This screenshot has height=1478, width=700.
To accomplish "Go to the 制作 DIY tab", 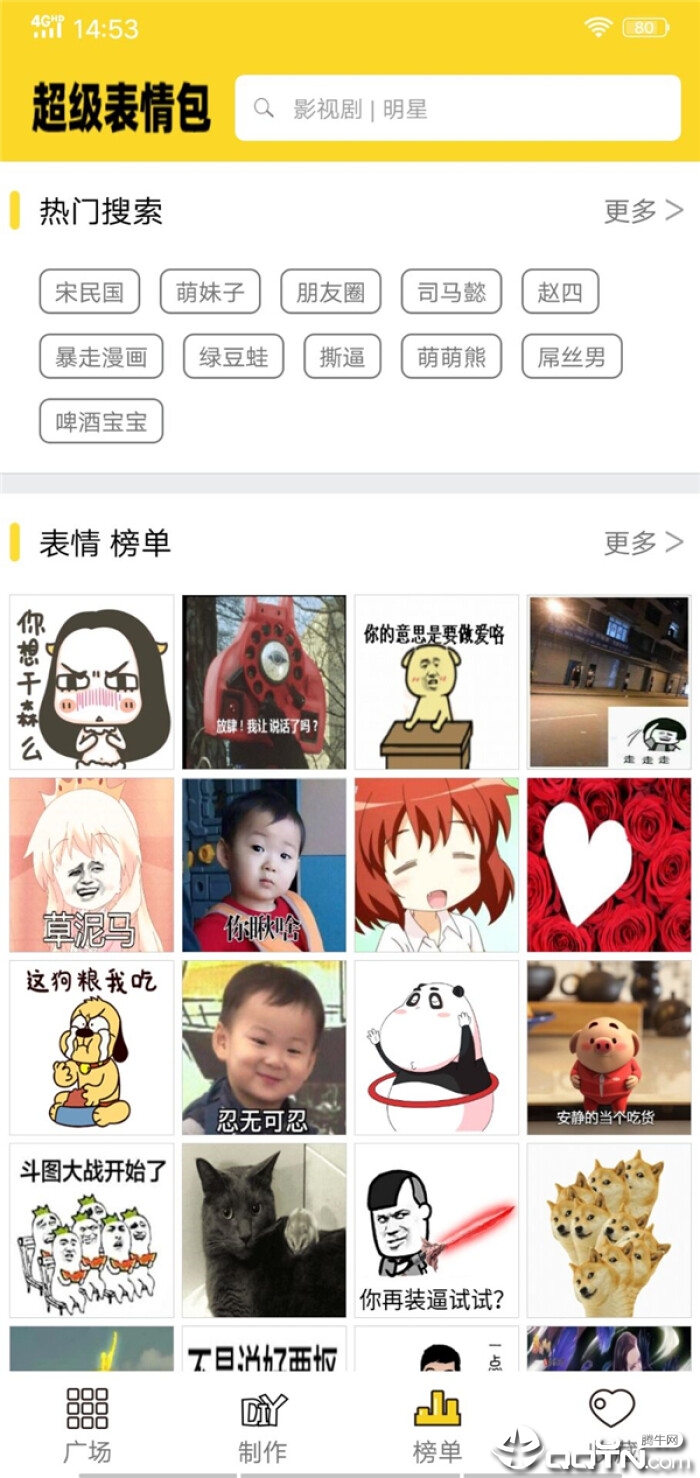I will [263, 1425].
